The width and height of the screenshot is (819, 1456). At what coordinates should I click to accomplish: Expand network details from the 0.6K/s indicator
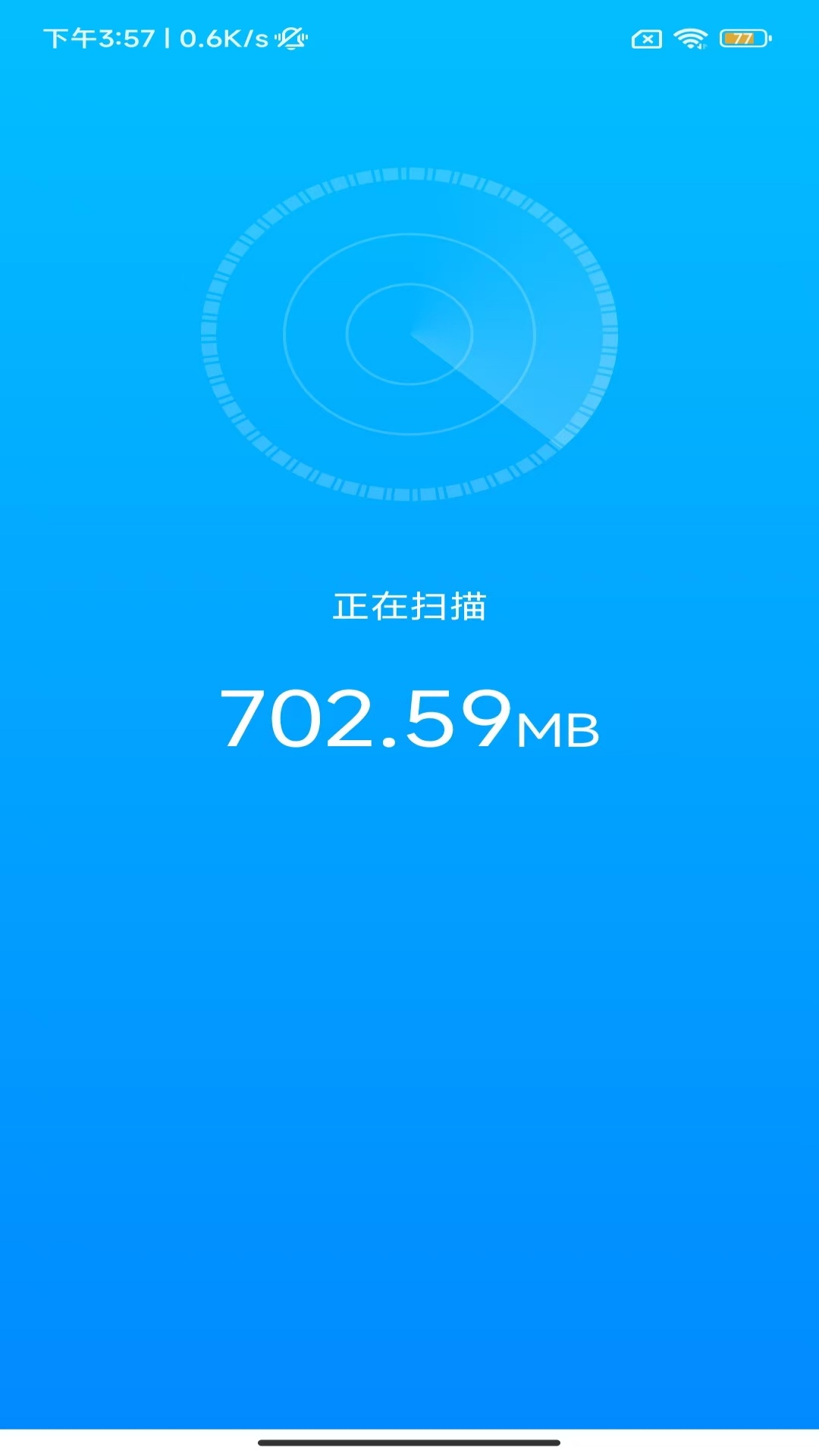pos(220,37)
